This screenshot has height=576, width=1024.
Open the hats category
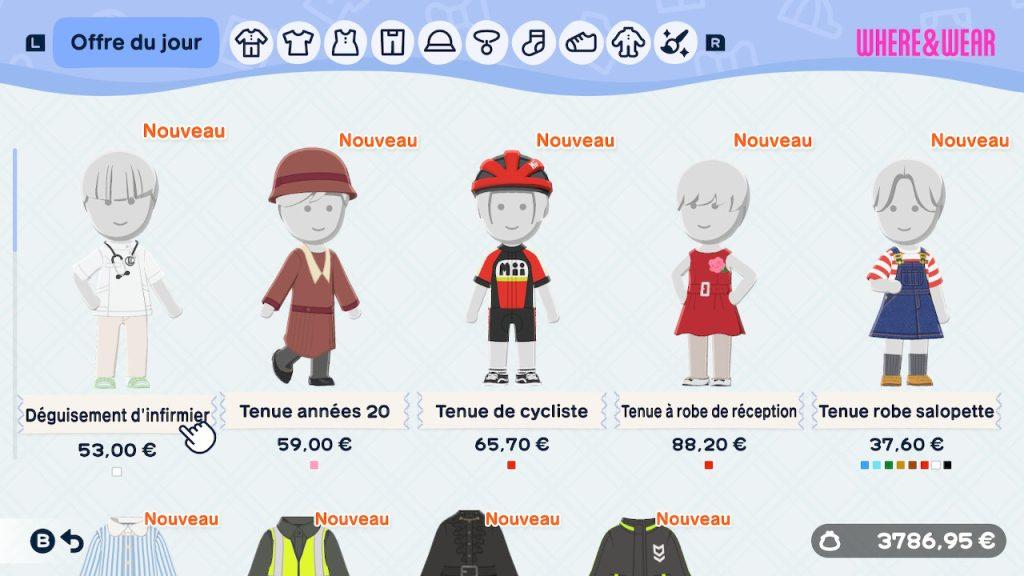(x=439, y=43)
